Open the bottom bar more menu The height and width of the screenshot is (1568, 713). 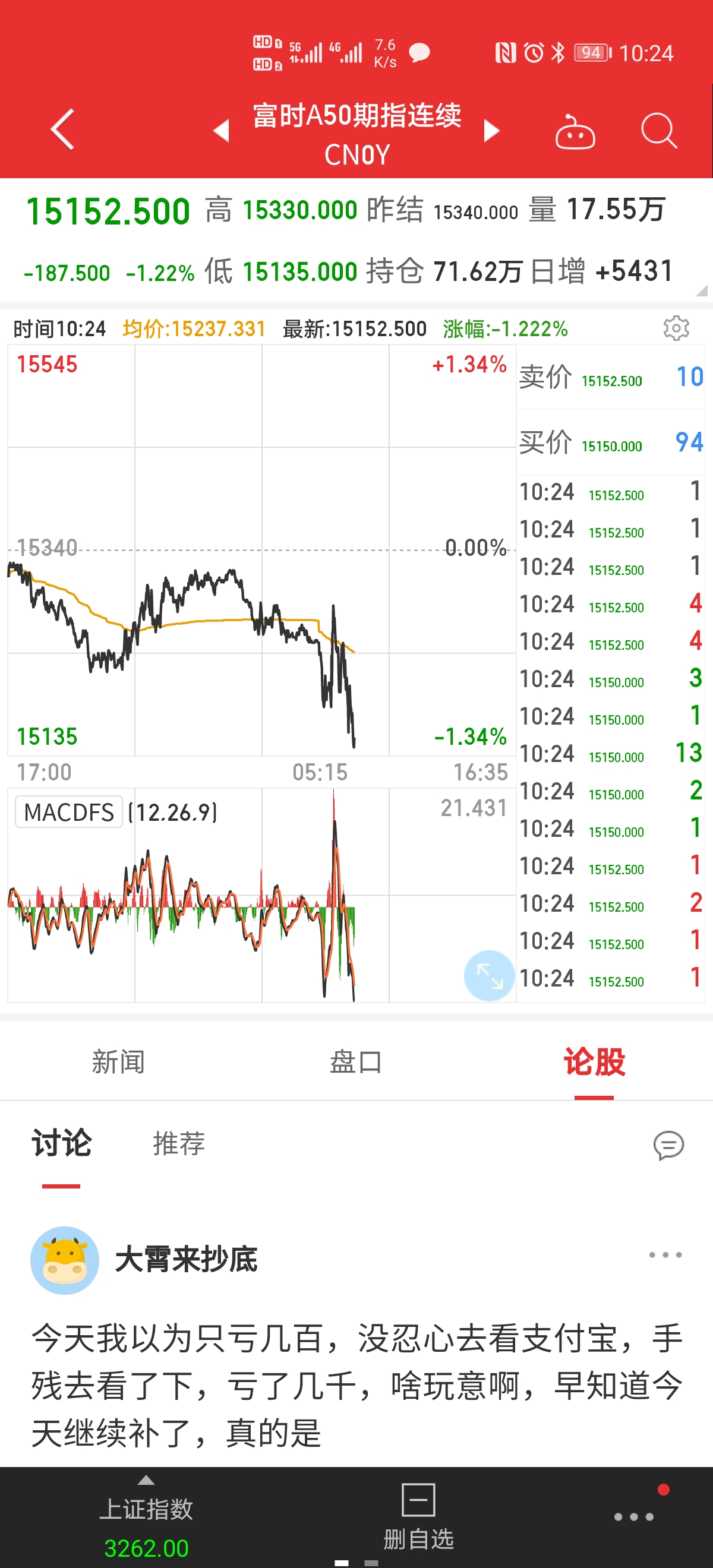coord(634,1516)
